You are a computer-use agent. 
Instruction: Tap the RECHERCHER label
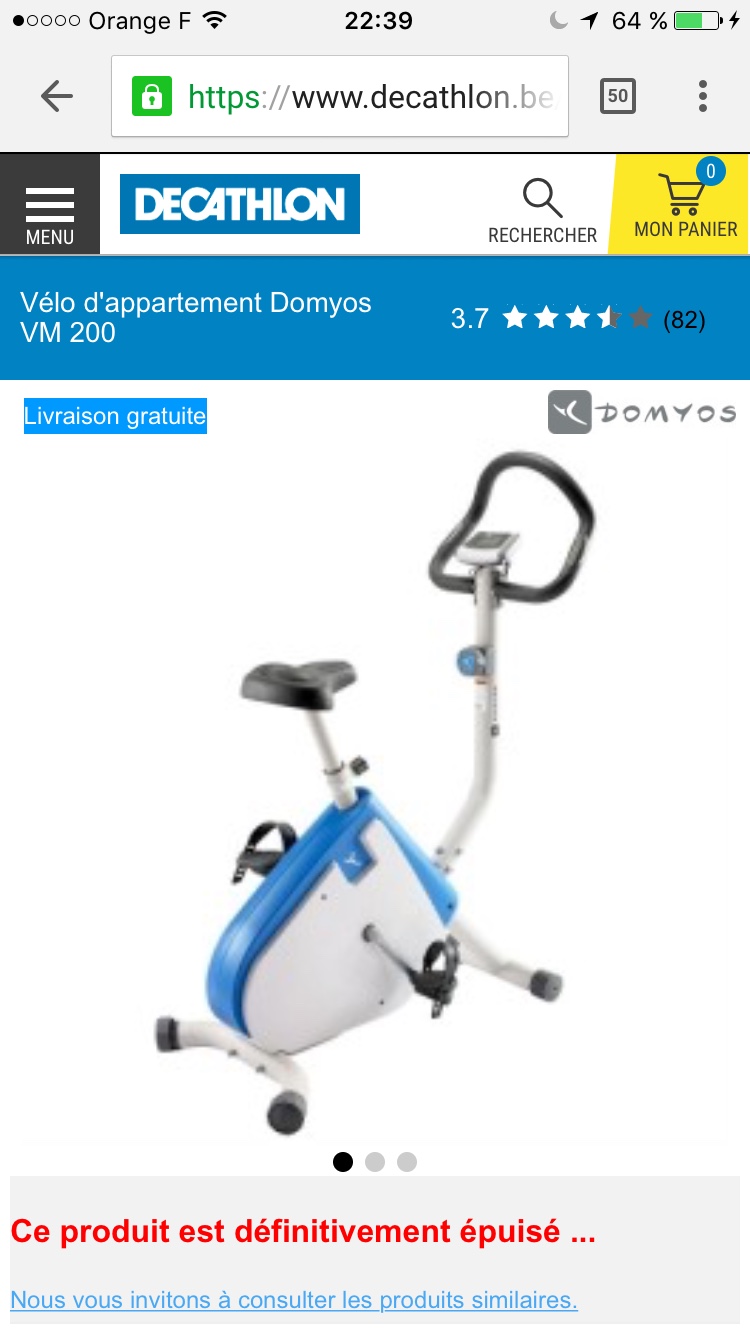(541, 235)
